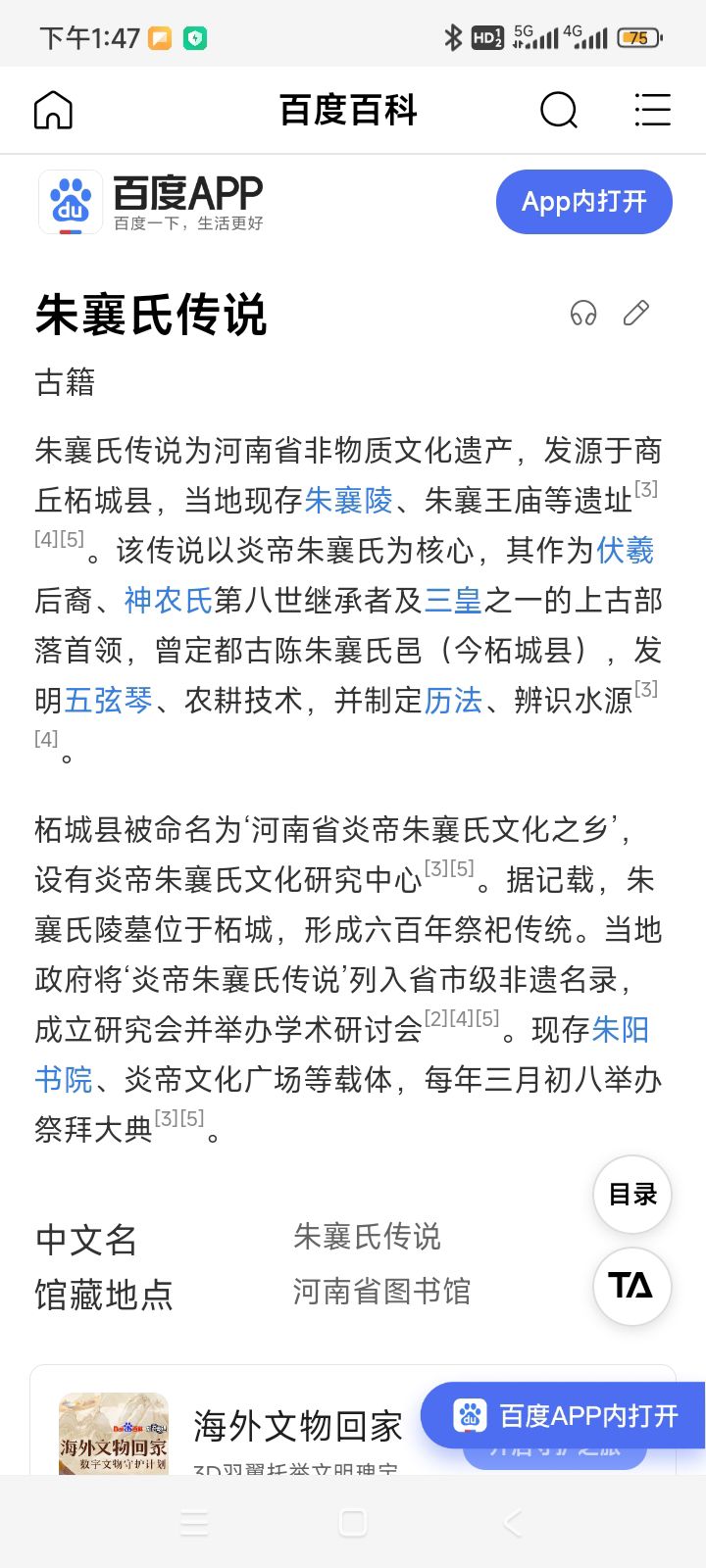The width and height of the screenshot is (706, 1568).
Task: Listen to article with headphone icon
Action: coord(583,314)
